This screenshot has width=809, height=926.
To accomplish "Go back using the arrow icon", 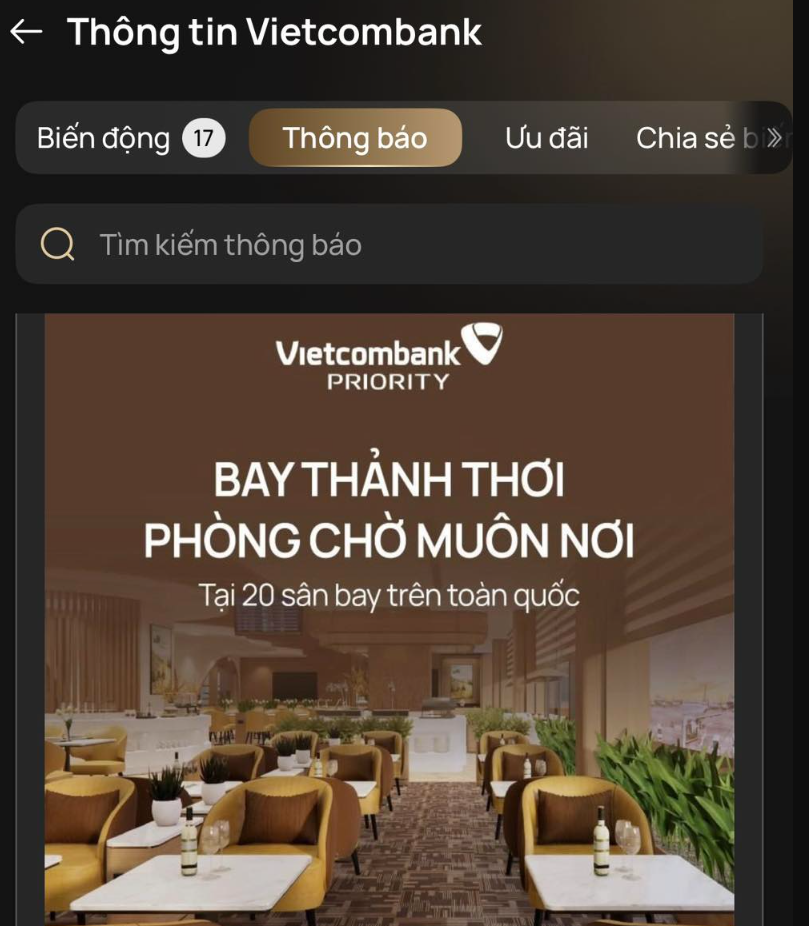I will click(27, 32).
